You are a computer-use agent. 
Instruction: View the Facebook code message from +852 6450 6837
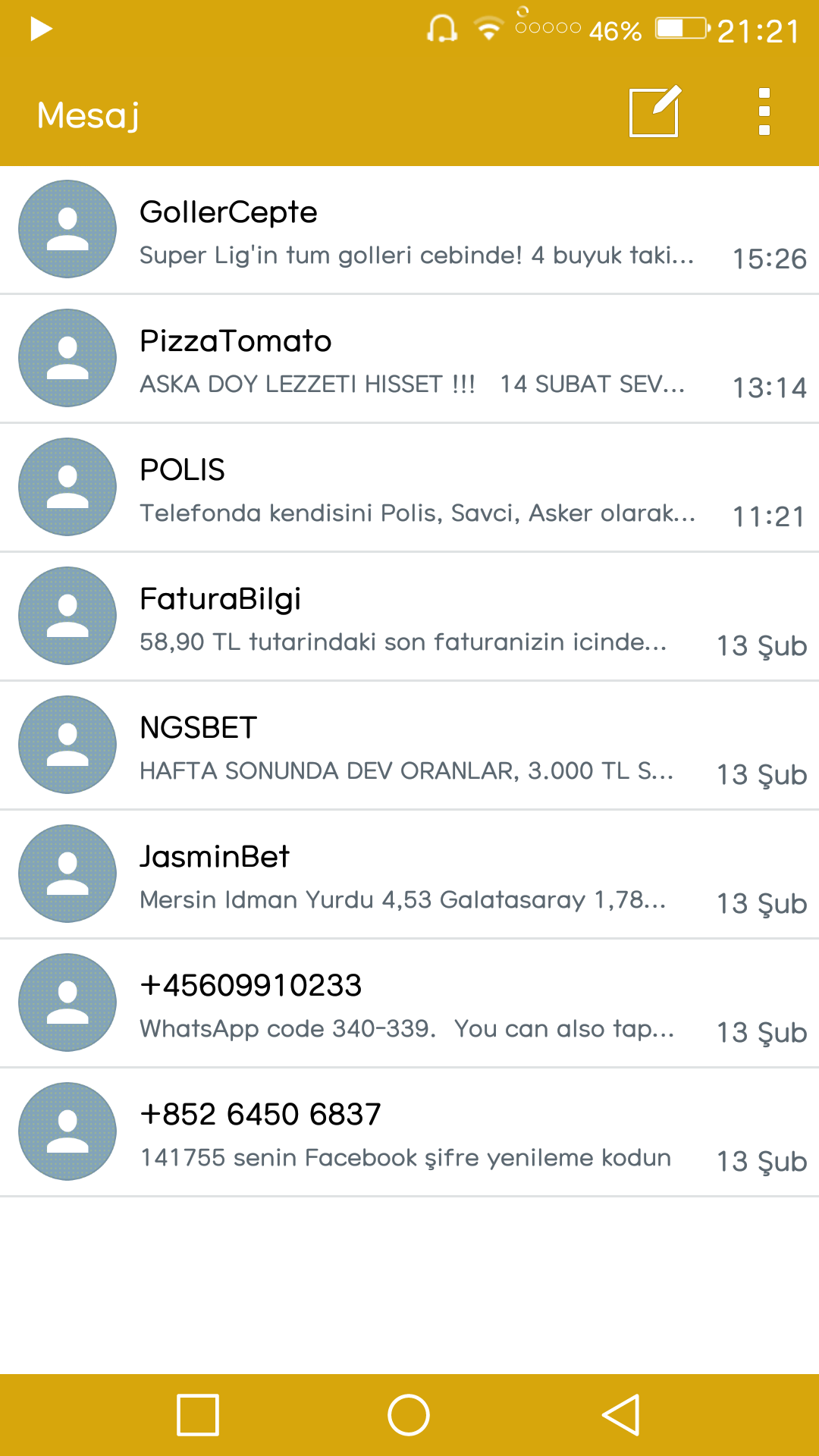(409, 1132)
